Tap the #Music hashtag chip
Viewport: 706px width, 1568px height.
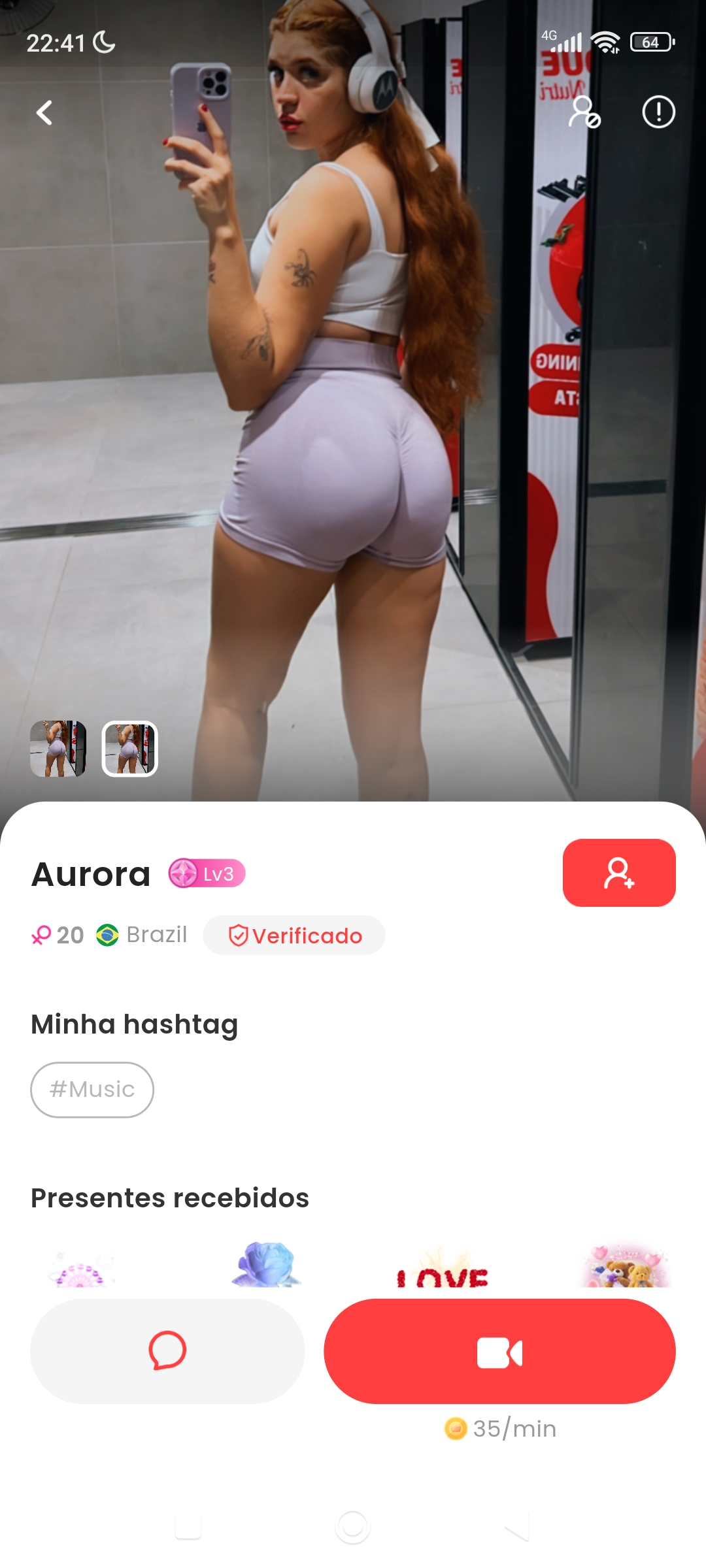coord(92,1090)
